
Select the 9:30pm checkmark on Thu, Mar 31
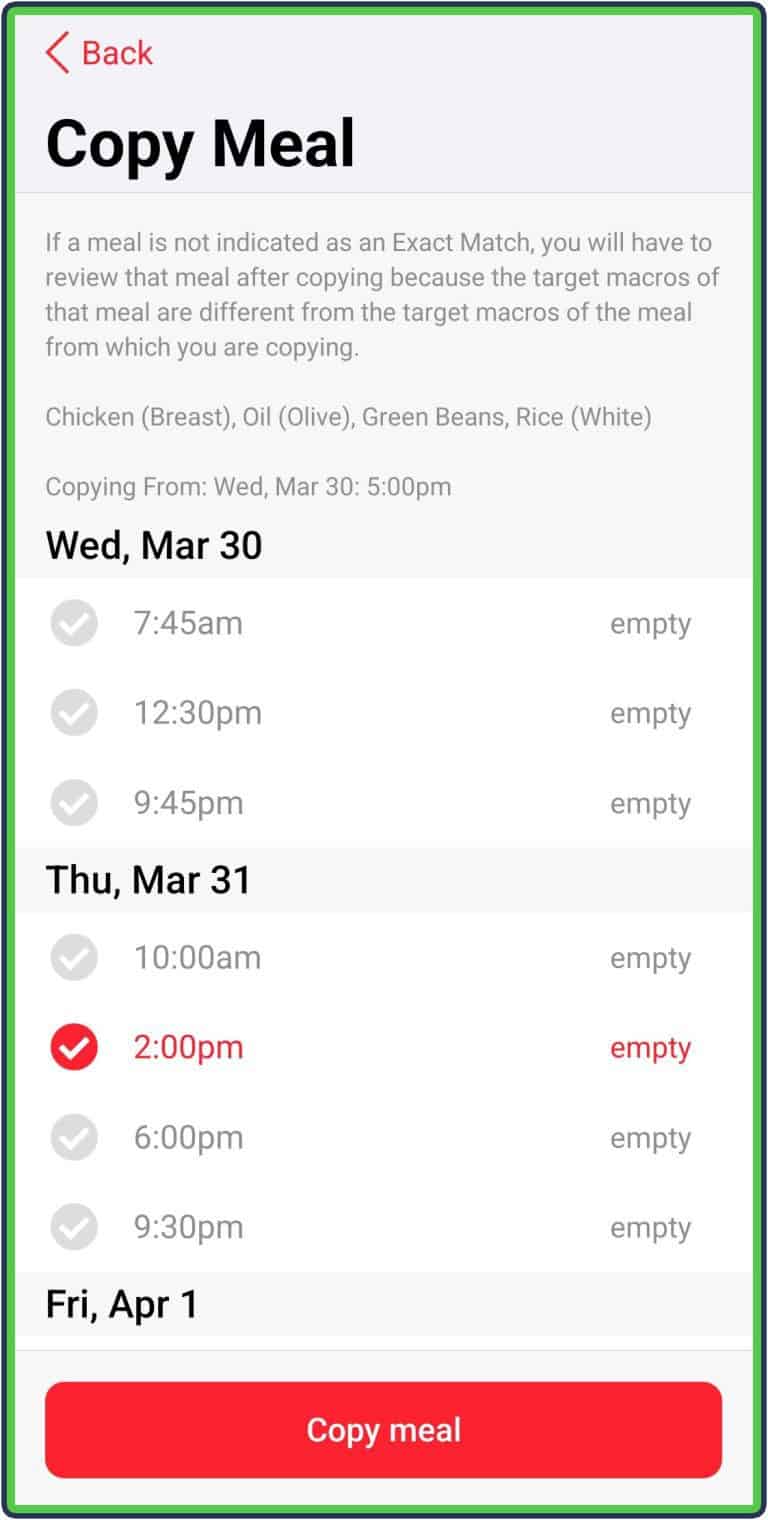[73, 1227]
